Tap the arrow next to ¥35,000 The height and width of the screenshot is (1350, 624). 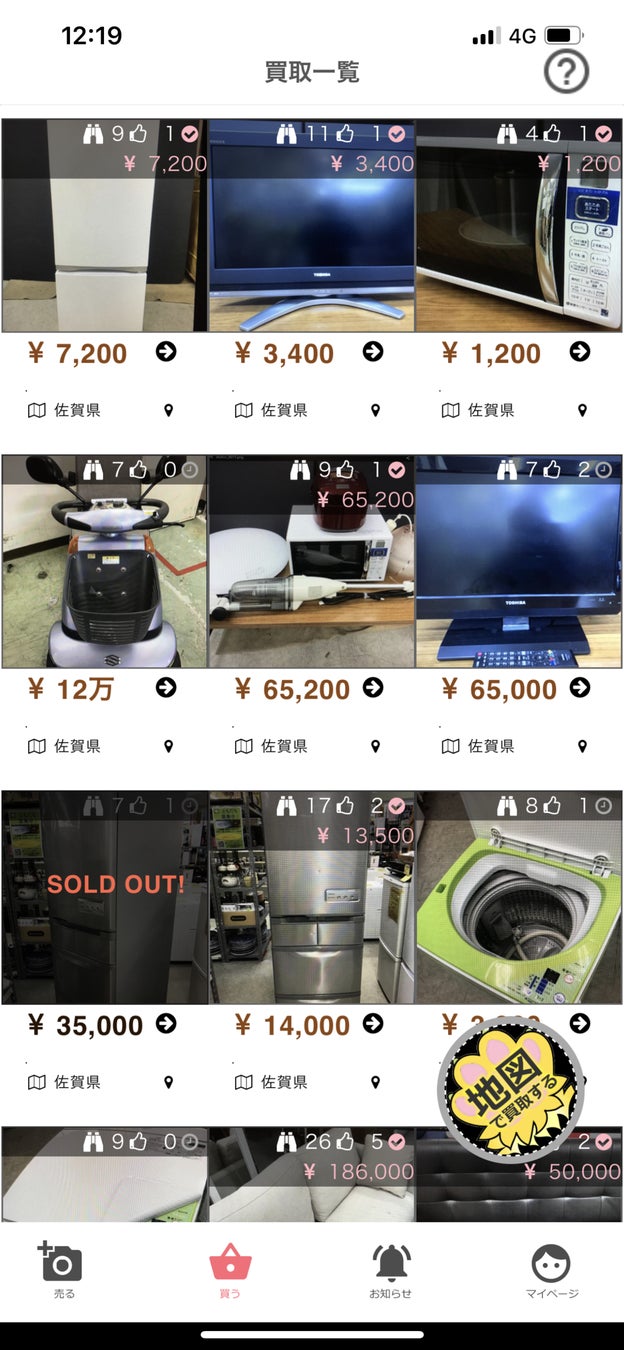coord(166,1024)
